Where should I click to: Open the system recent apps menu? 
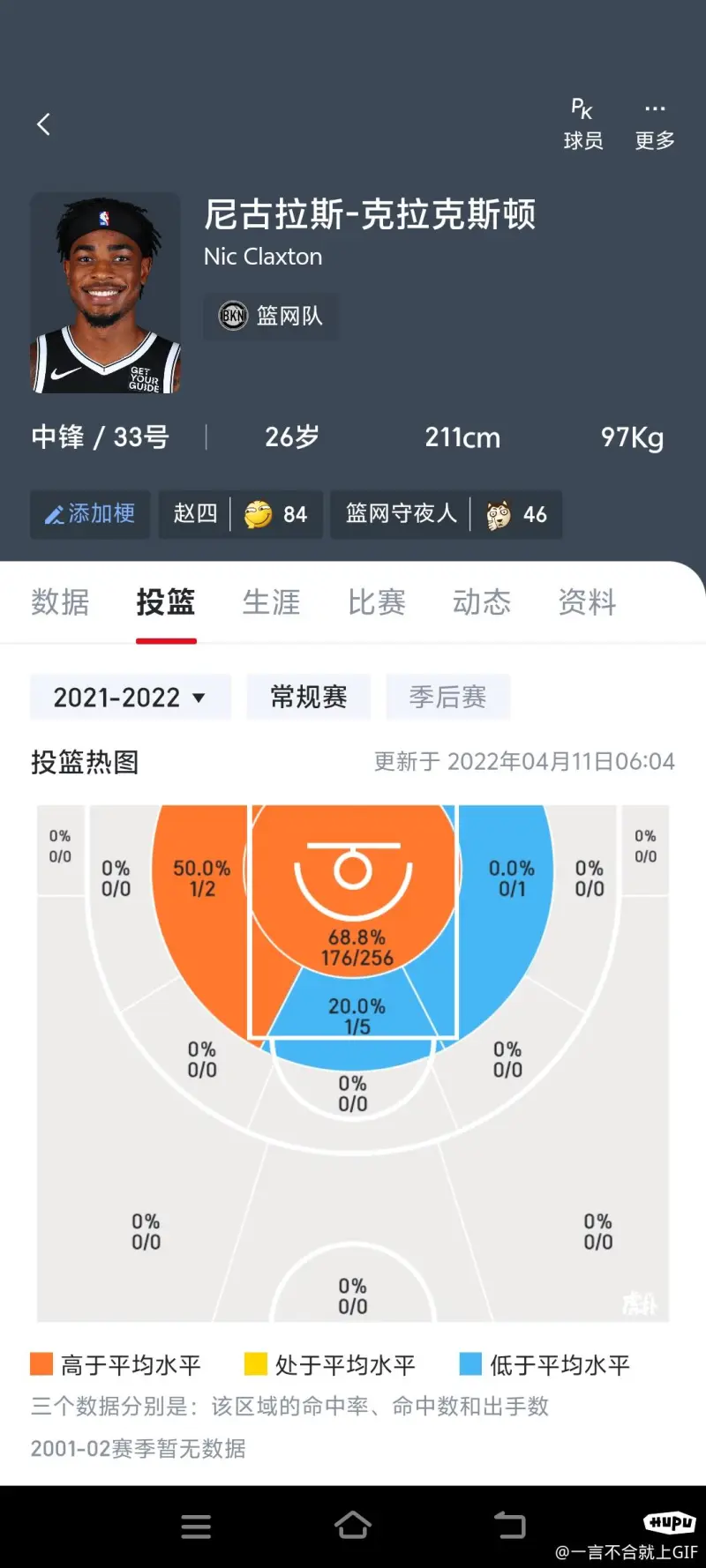point(196,1526)
